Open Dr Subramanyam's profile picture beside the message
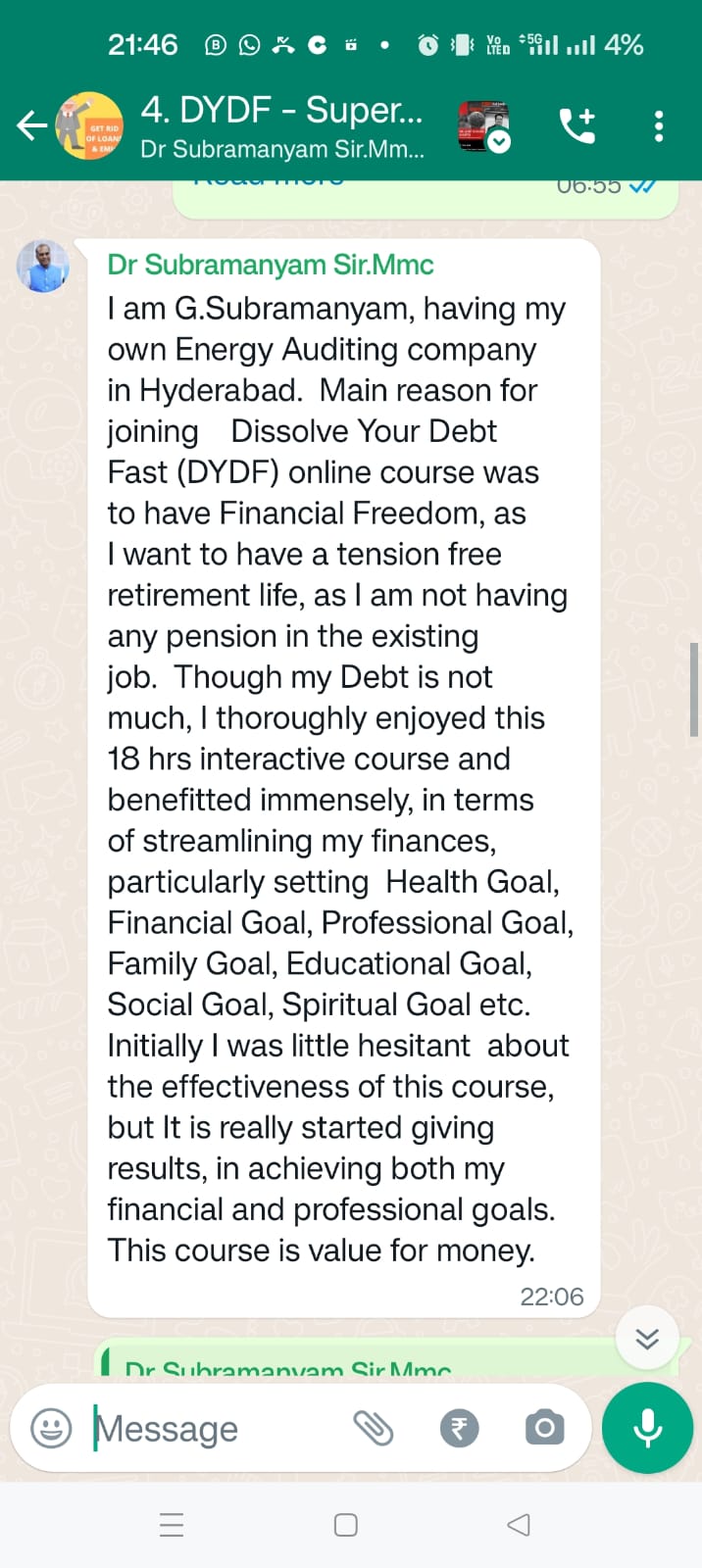 coord(43,266)
